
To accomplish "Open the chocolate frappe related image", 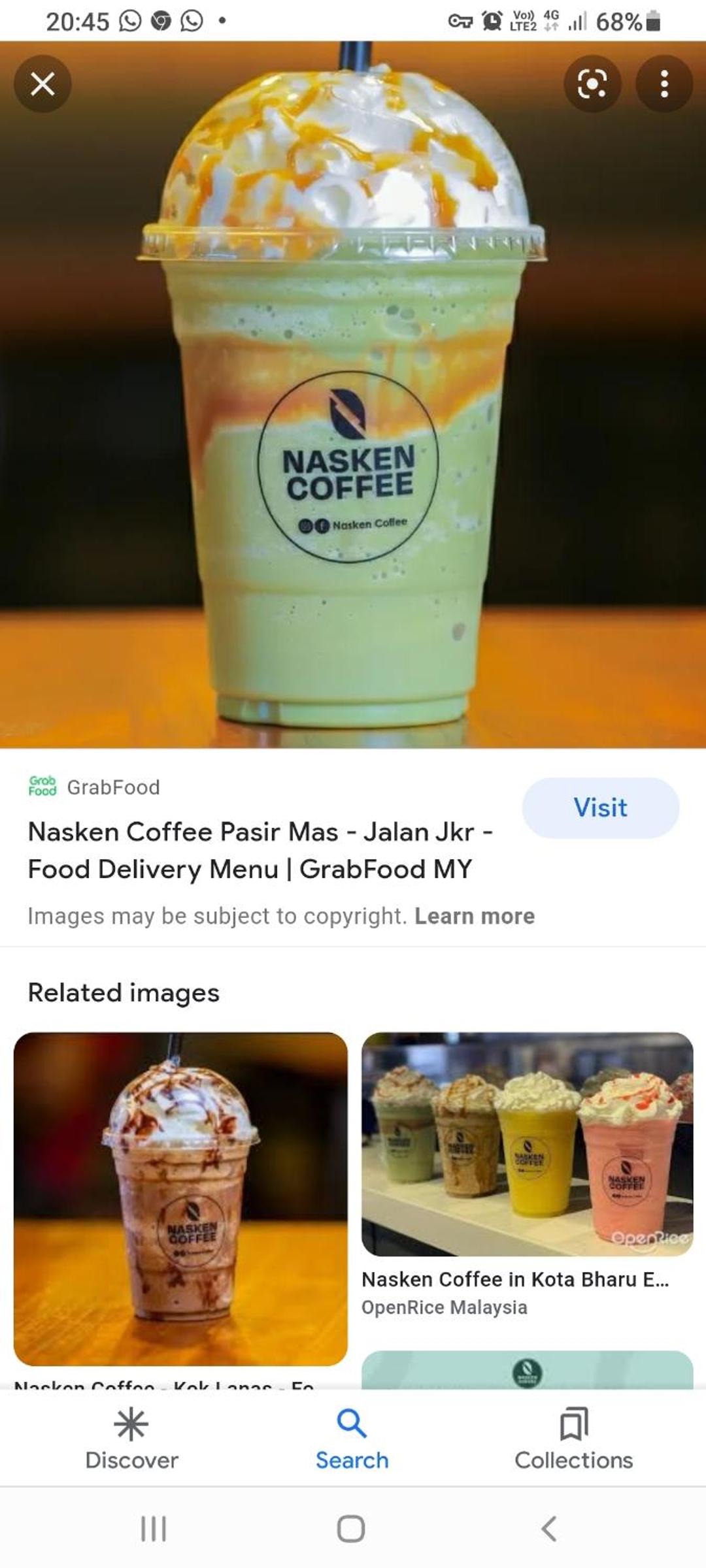I will [180, 1198].
